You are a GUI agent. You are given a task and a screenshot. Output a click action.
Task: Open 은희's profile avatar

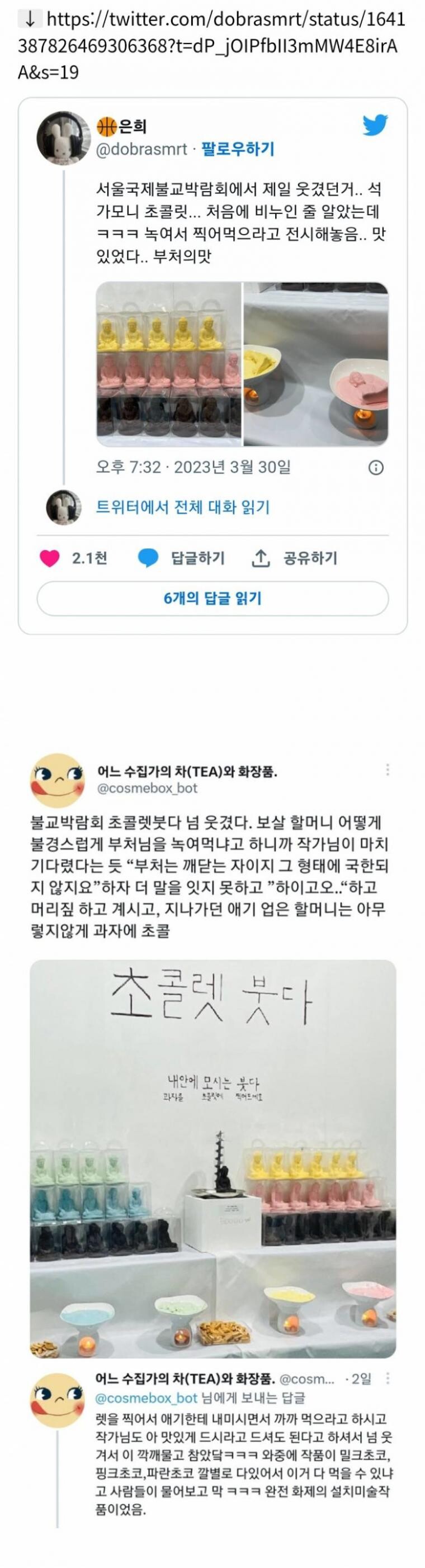[64, 138]
